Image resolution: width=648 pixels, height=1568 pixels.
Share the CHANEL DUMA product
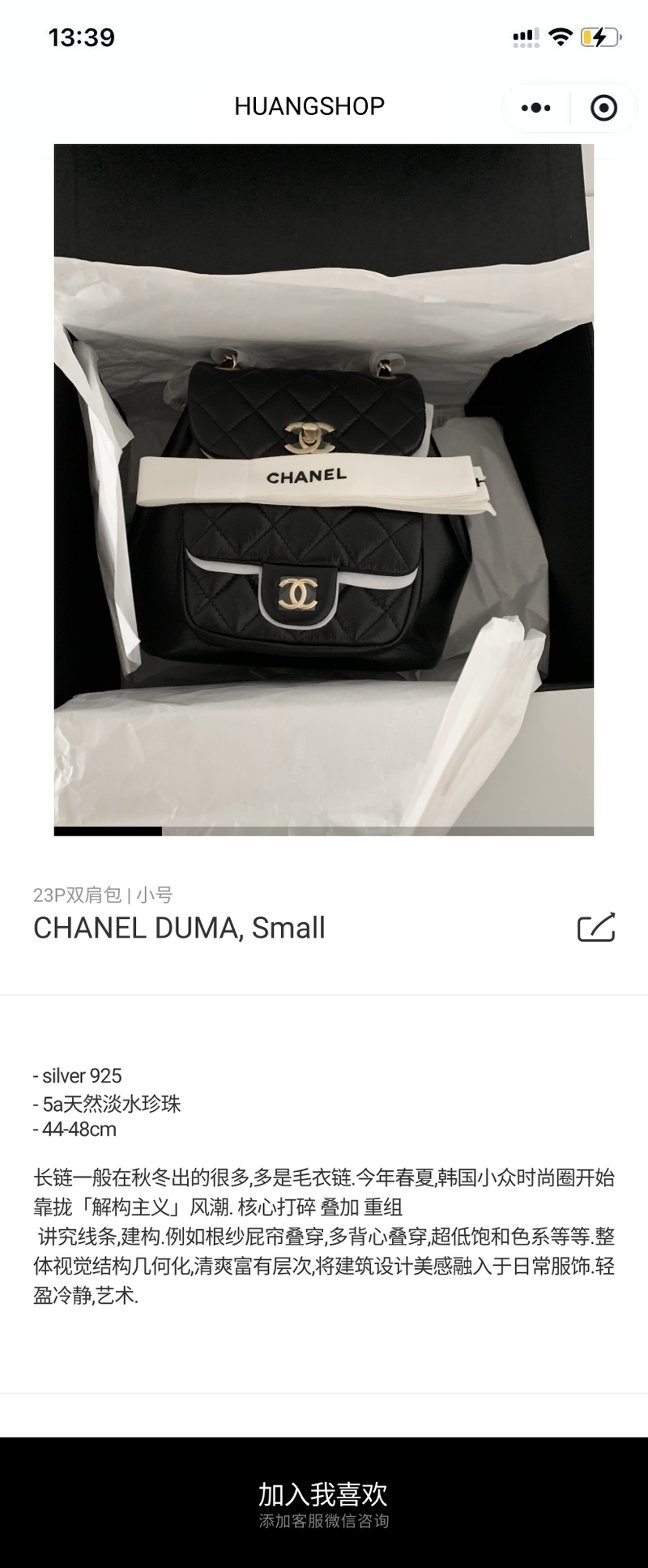click(596, 927)
